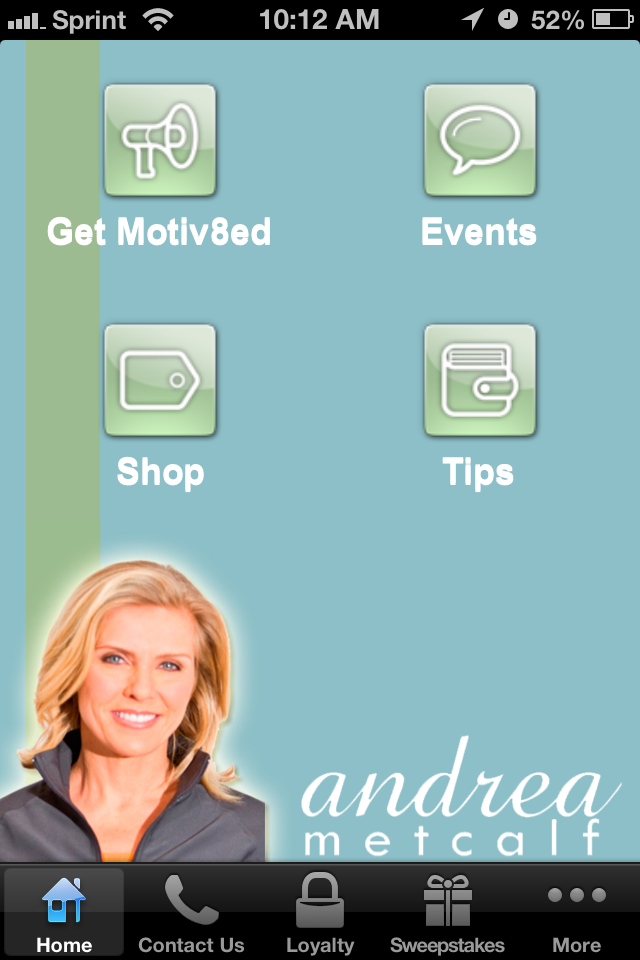Select the Home tab

(x=64, y=912)
